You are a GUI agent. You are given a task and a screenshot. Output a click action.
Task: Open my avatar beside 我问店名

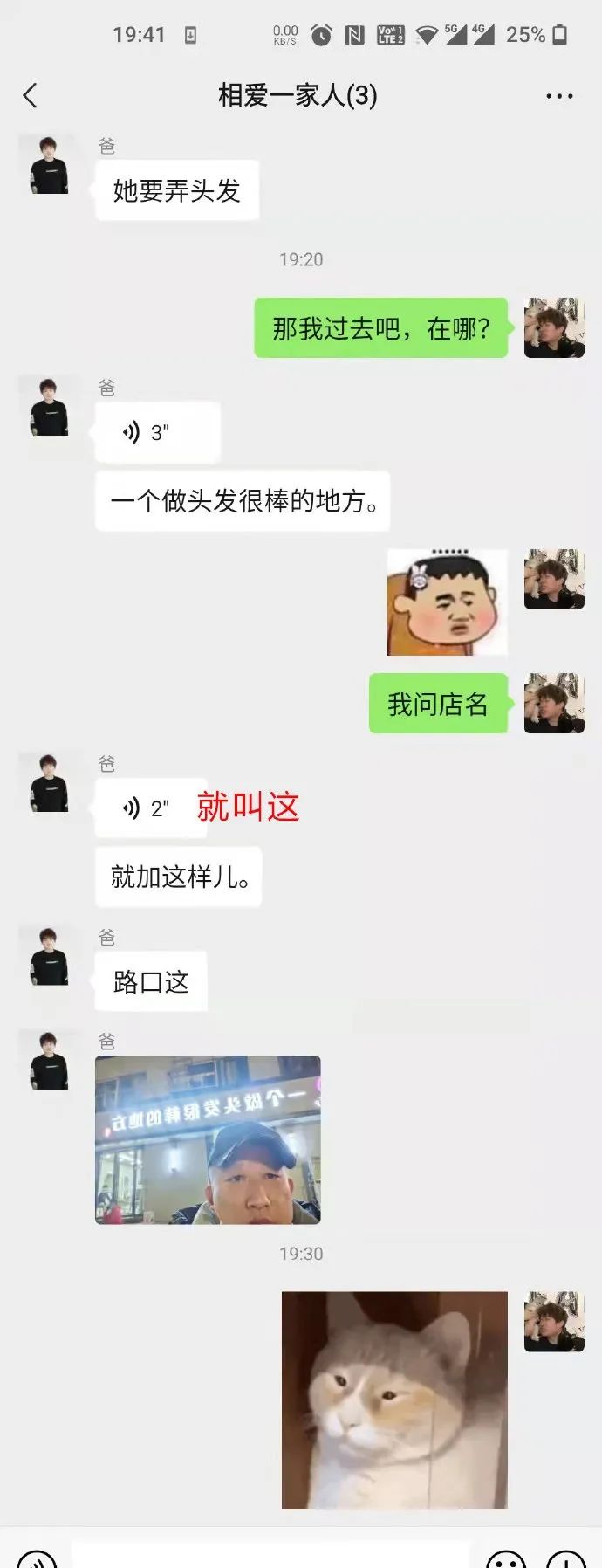pyautogui.click(x=554, y=703)
